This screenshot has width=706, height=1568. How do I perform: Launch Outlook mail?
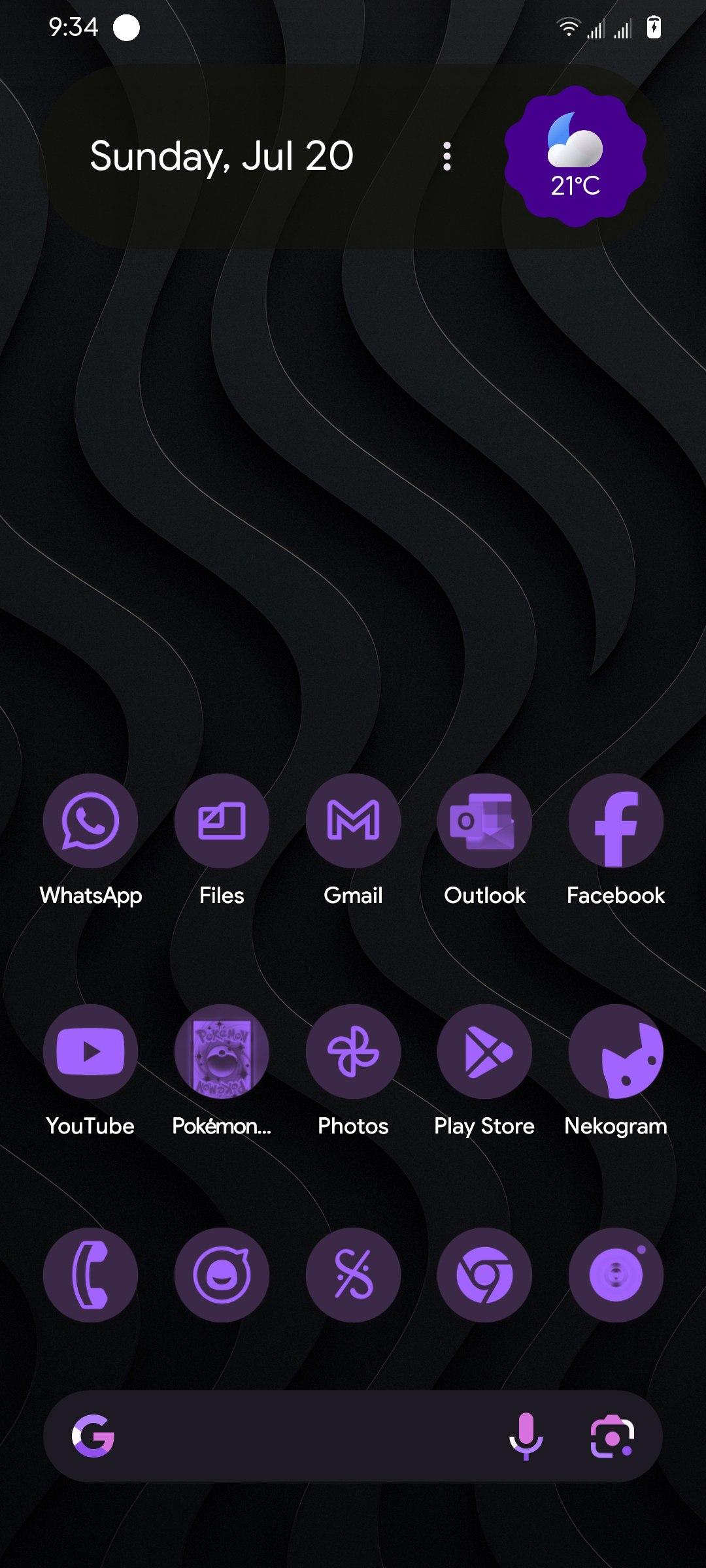[x=484, y=821]
